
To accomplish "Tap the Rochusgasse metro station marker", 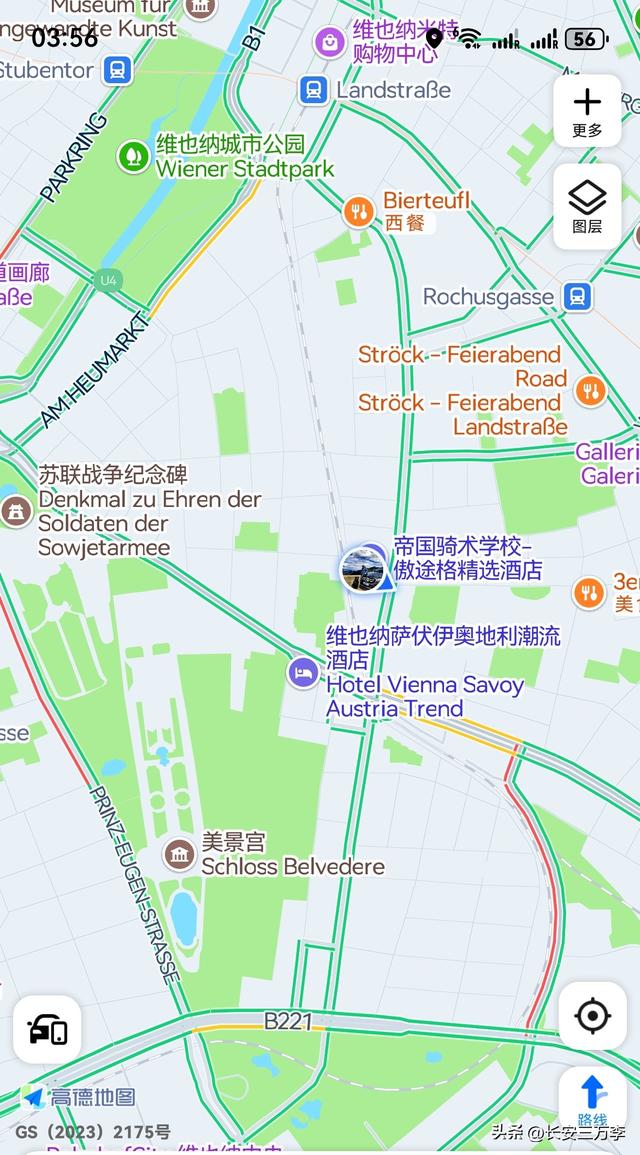I will (576, 297).
